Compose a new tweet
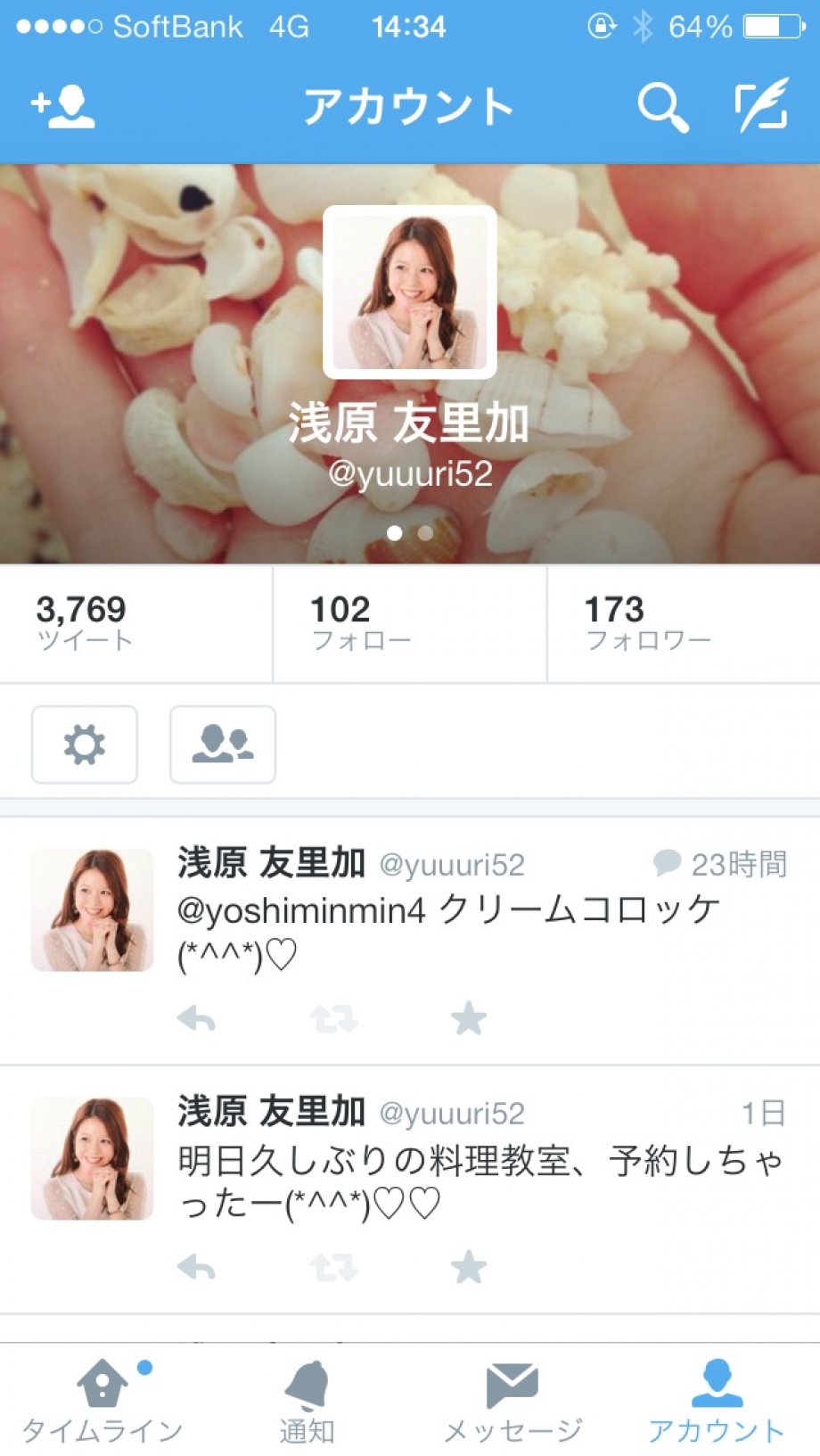This screenshot has width=820, height=1456. point(762,106)
